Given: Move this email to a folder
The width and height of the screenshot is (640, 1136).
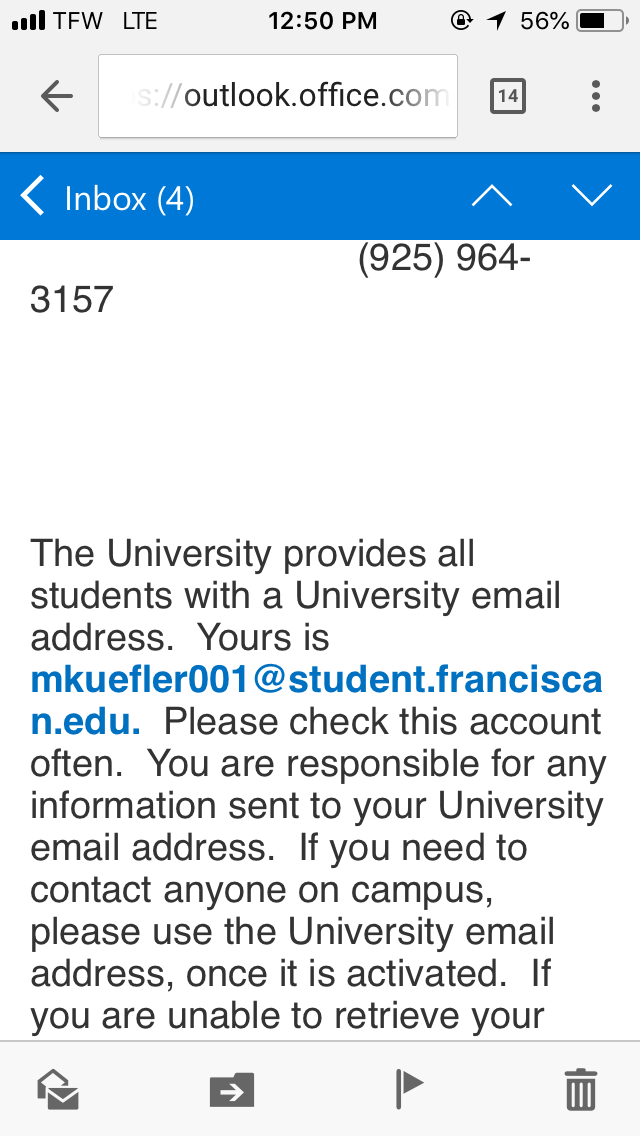Looking at the screenshot, I should click(232, 1088).
